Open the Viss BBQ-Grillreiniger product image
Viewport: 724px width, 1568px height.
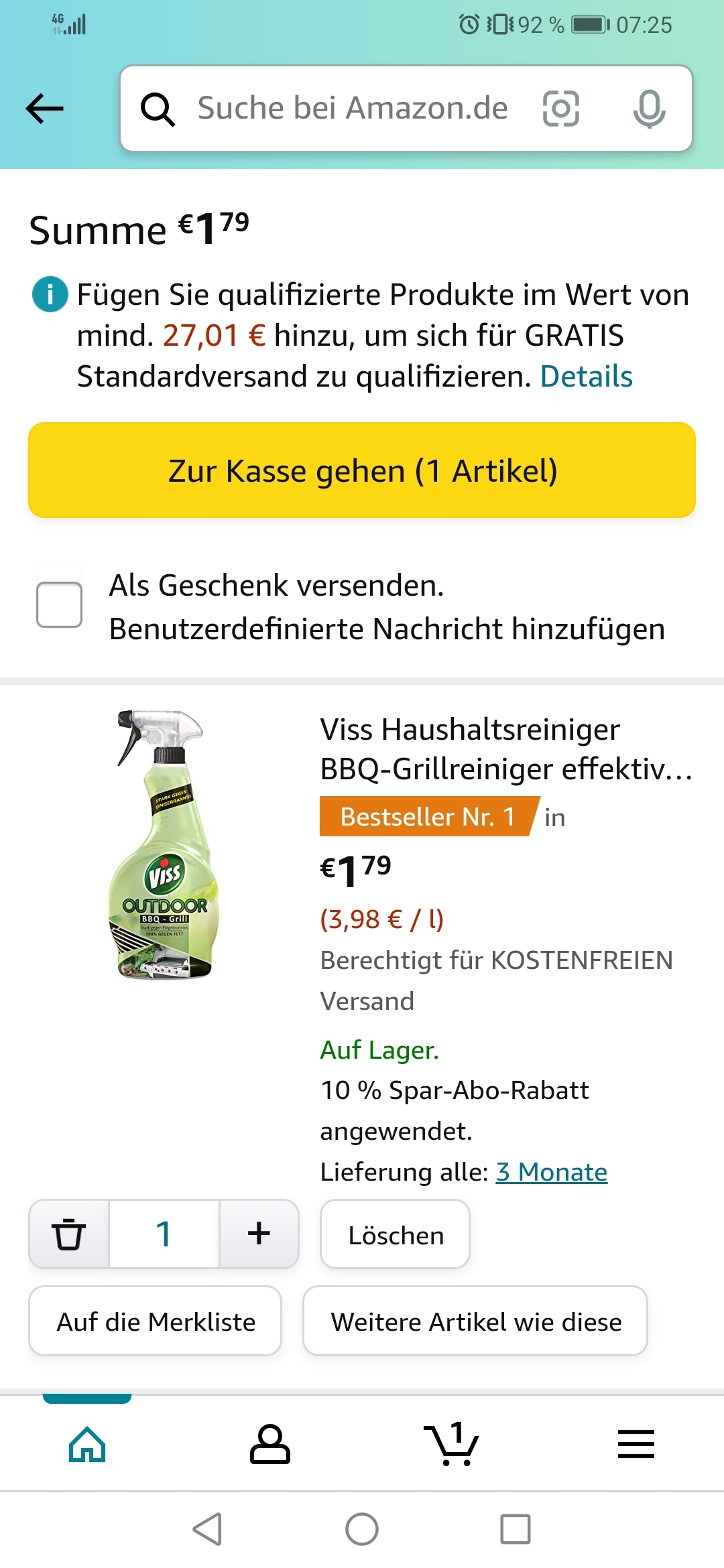pos(164,844)
